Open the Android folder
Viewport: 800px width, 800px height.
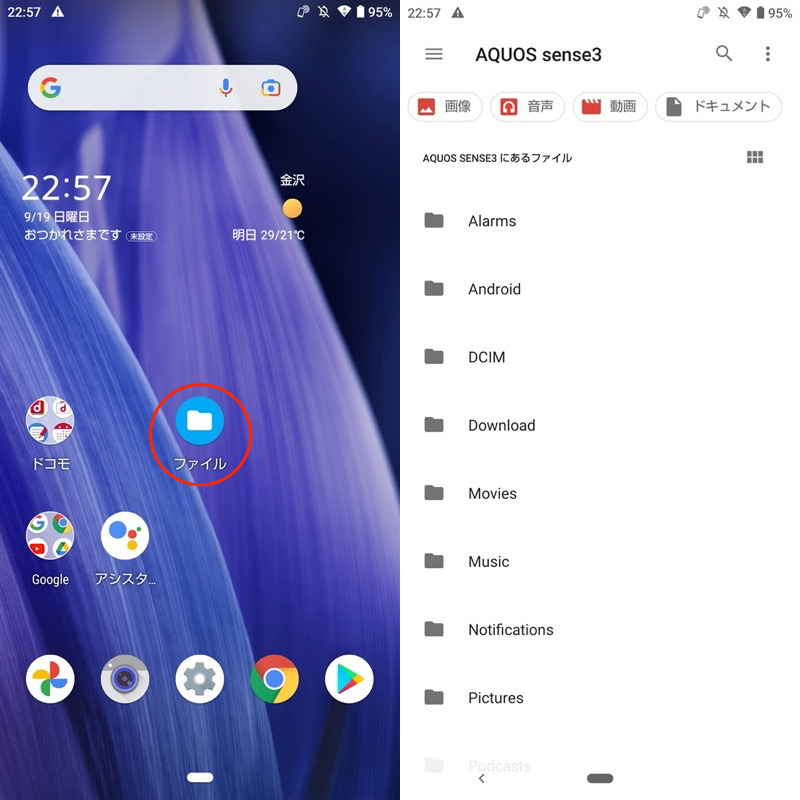pos(494,289)
